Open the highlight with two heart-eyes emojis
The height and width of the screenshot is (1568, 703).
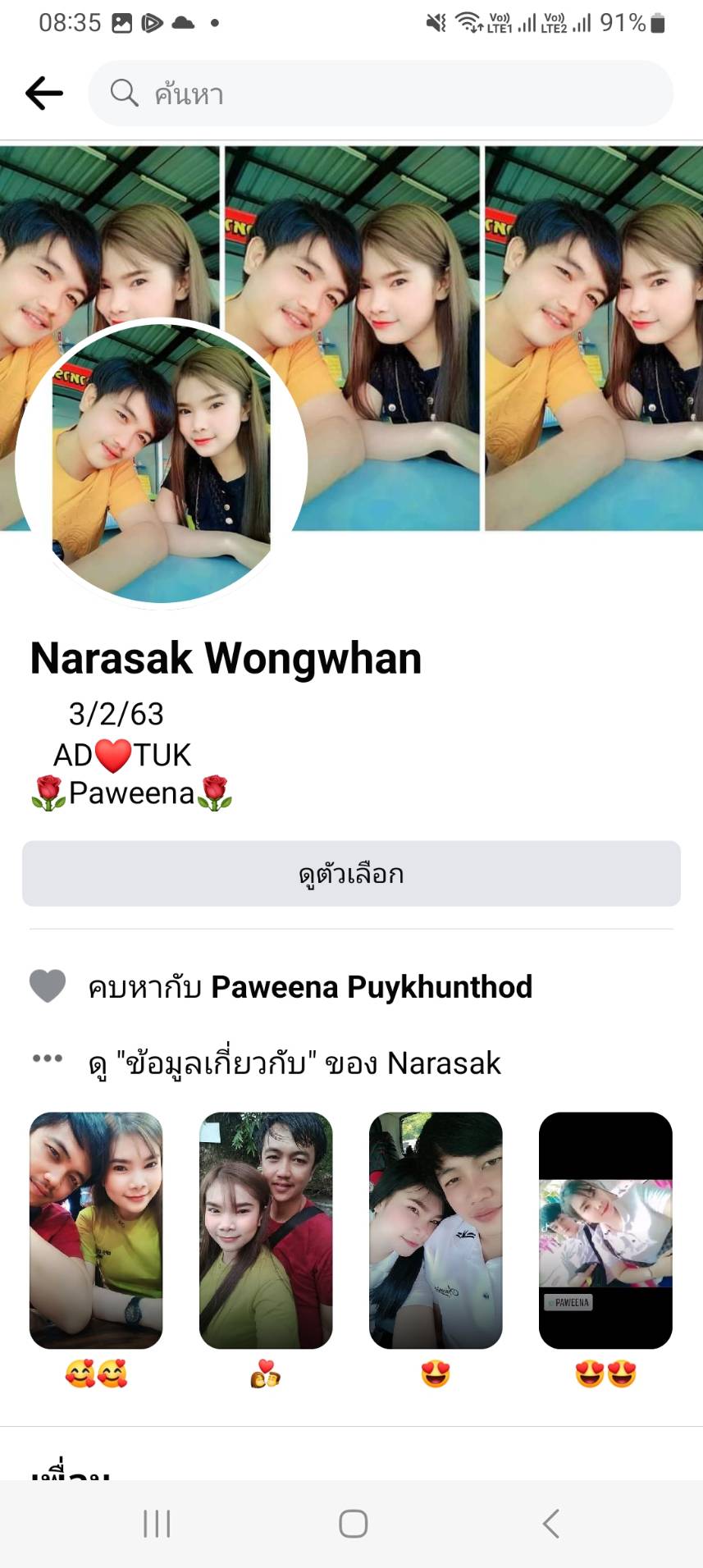coord(605,1230)
